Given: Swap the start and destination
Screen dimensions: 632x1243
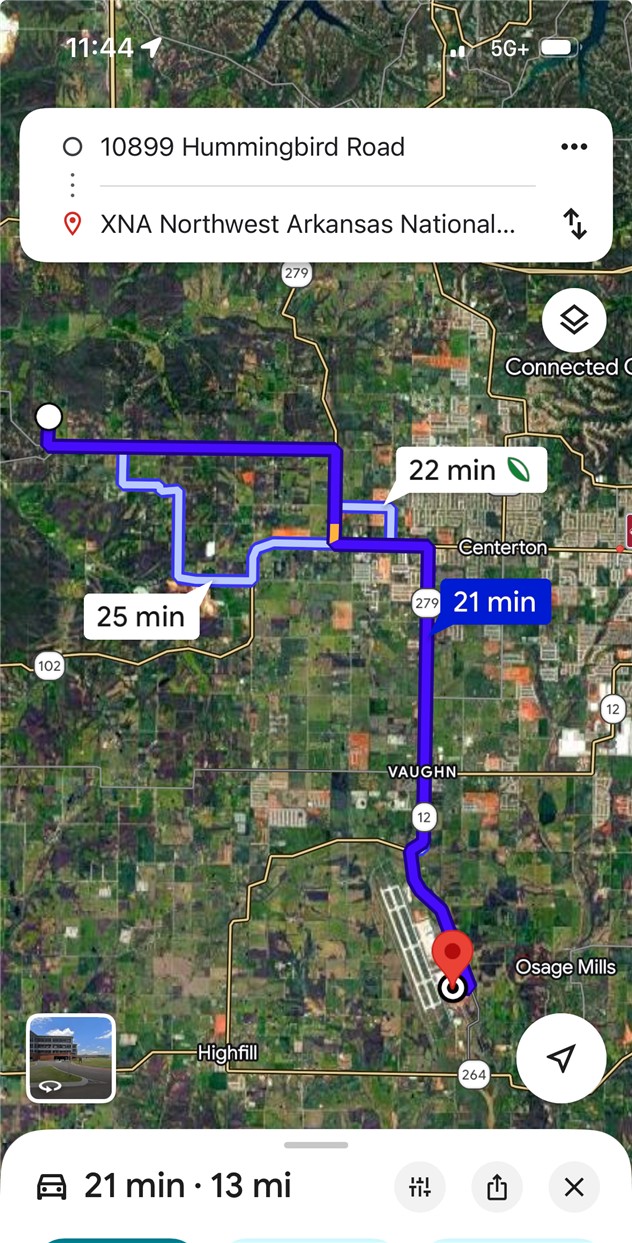Looking at the screenshot, I should point(575,224).
